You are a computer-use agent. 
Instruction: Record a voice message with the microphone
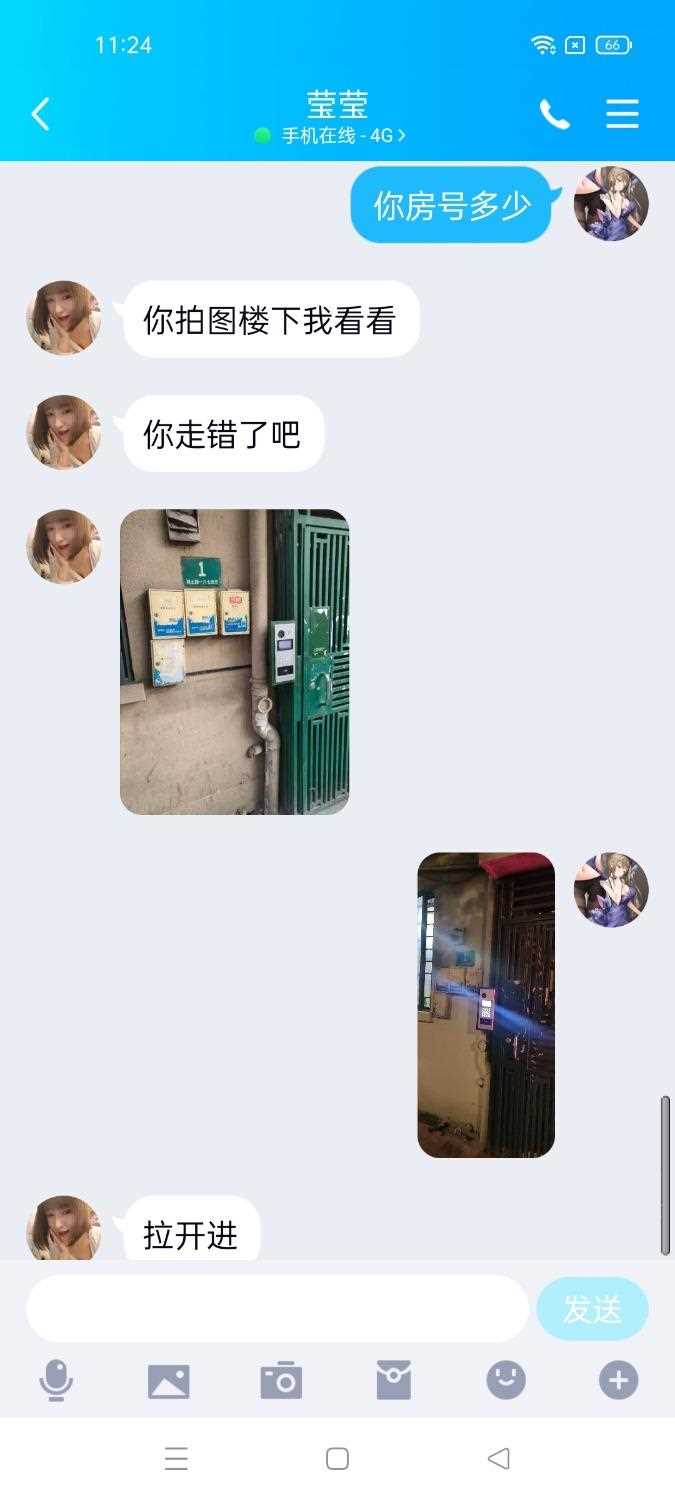pyautogui.click(x=56, y=1380)
